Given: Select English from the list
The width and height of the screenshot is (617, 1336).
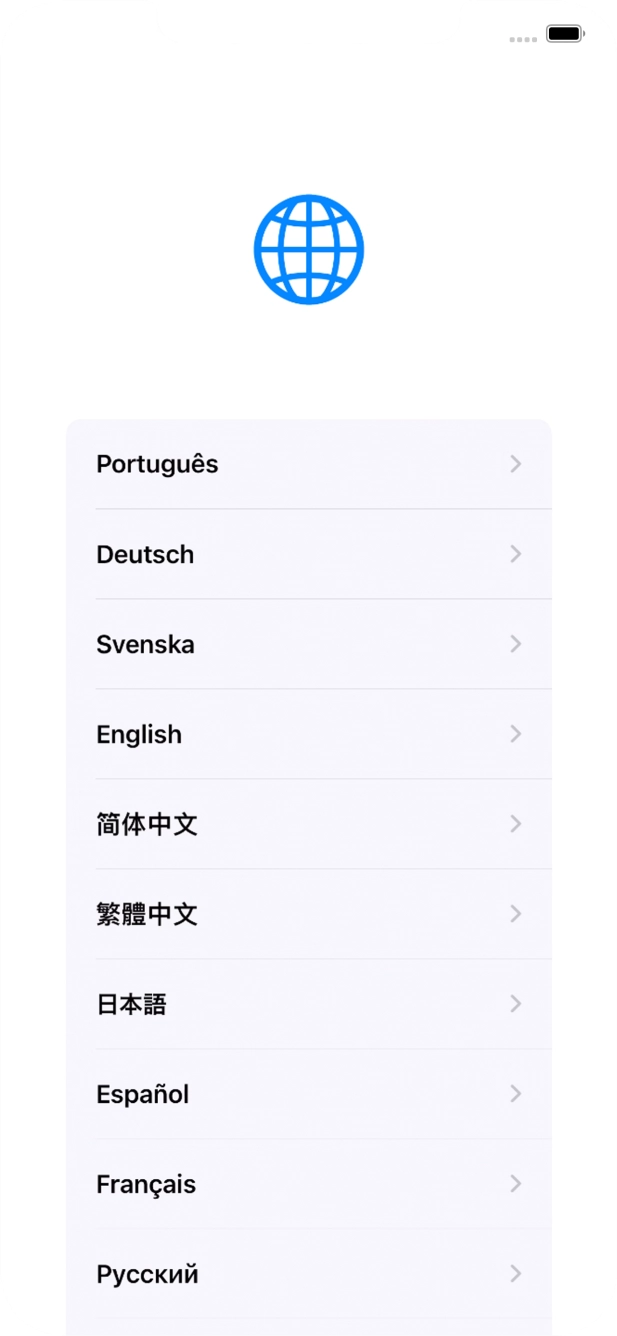Looking at the screenshot, I should pyautogui.click(x=308, y=734).
